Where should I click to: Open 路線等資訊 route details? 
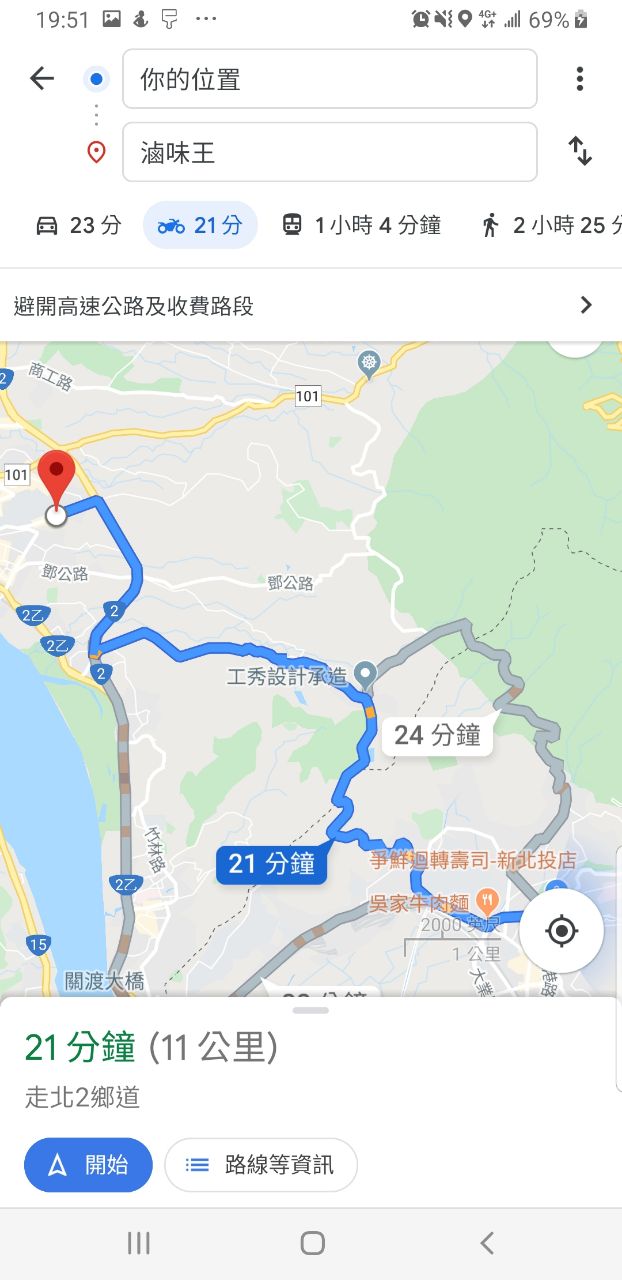coord(261,1164)
